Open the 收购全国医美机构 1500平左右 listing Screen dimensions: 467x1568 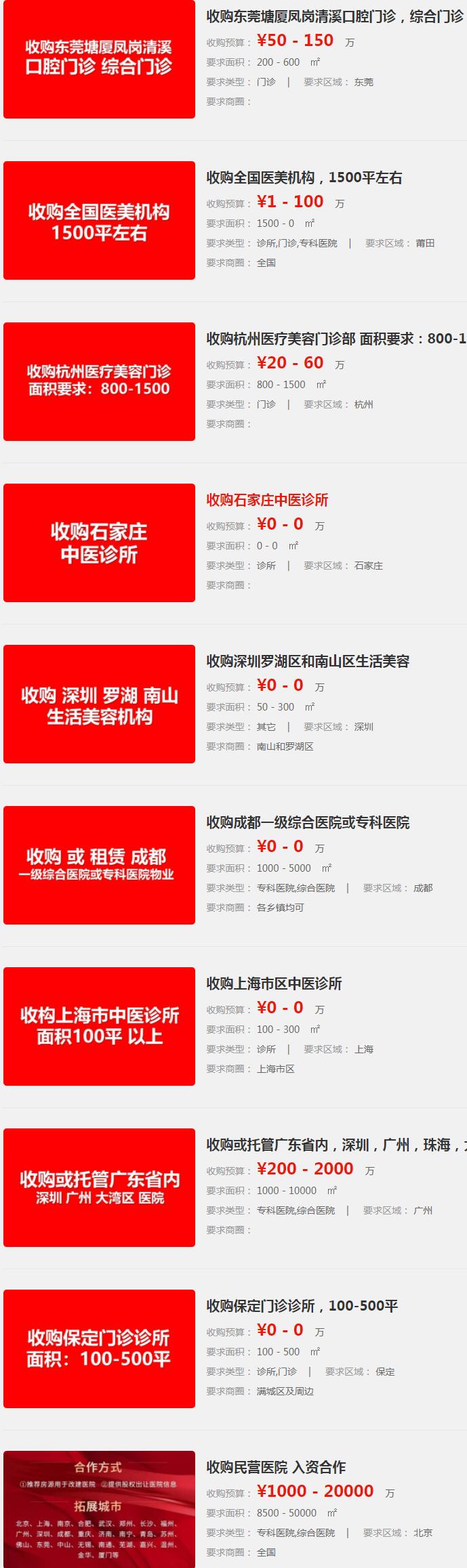click(304, 177)
